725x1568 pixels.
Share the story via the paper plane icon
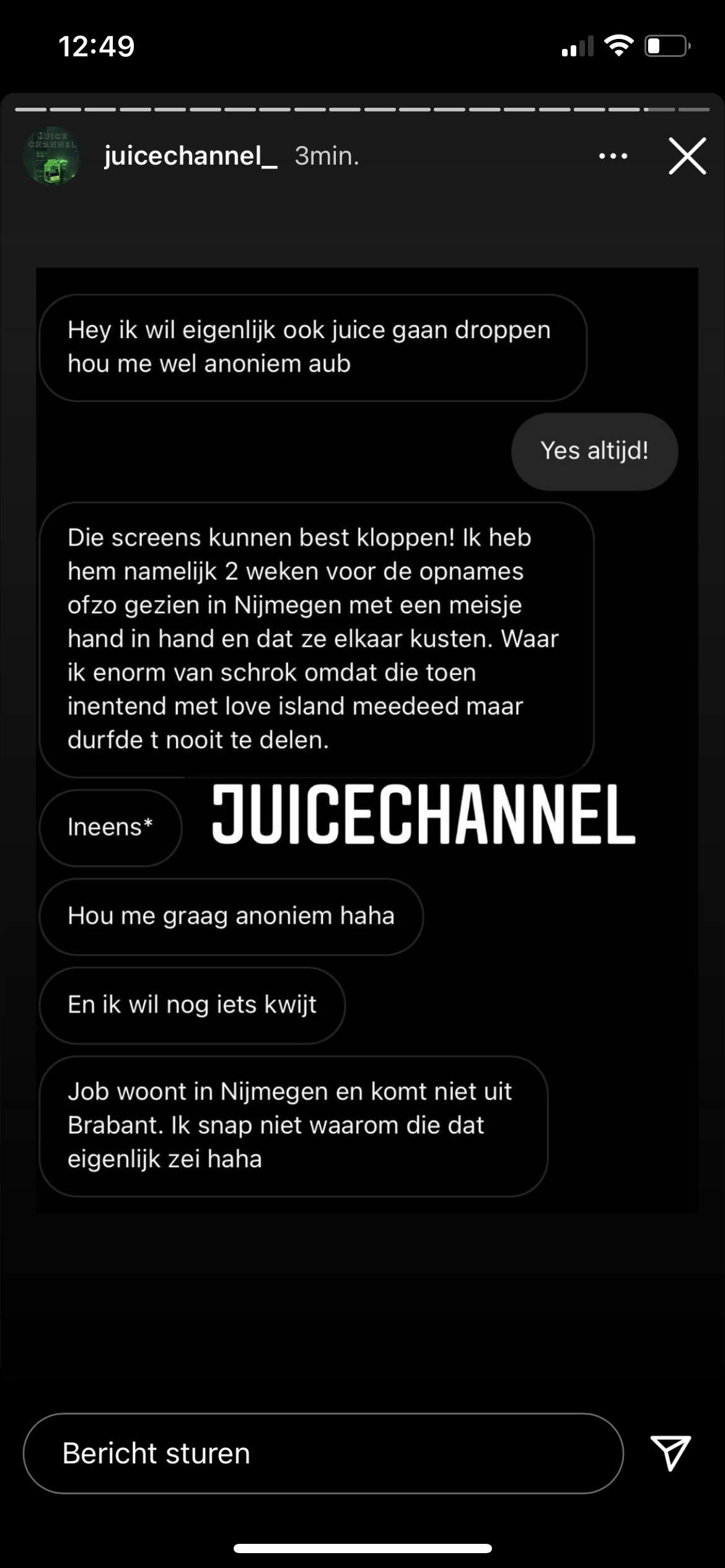tap(670, 1453)
